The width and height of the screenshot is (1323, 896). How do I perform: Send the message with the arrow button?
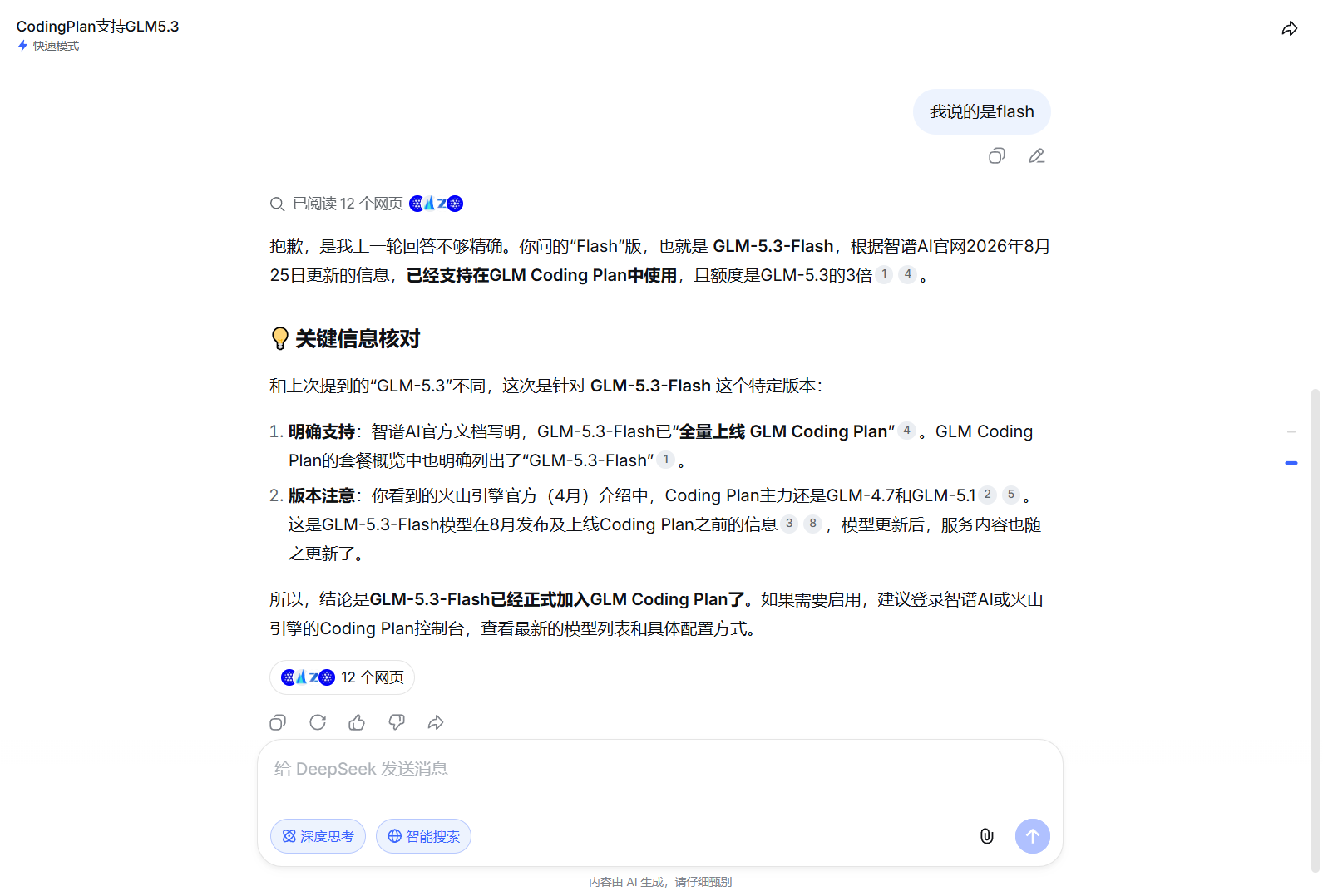[1032, 836]
